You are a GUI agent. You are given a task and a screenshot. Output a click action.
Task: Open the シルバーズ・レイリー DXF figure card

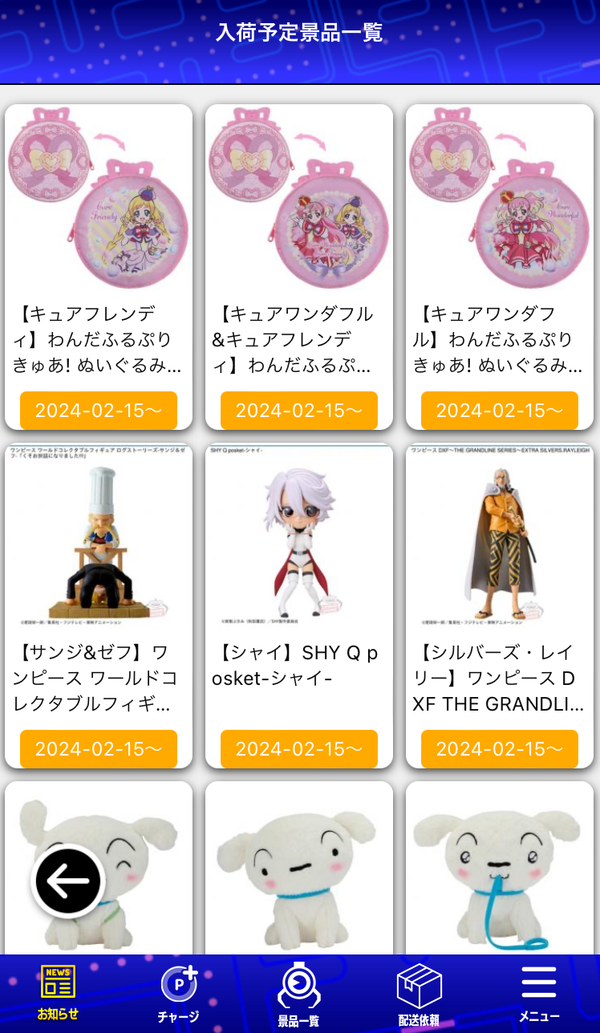499,605
